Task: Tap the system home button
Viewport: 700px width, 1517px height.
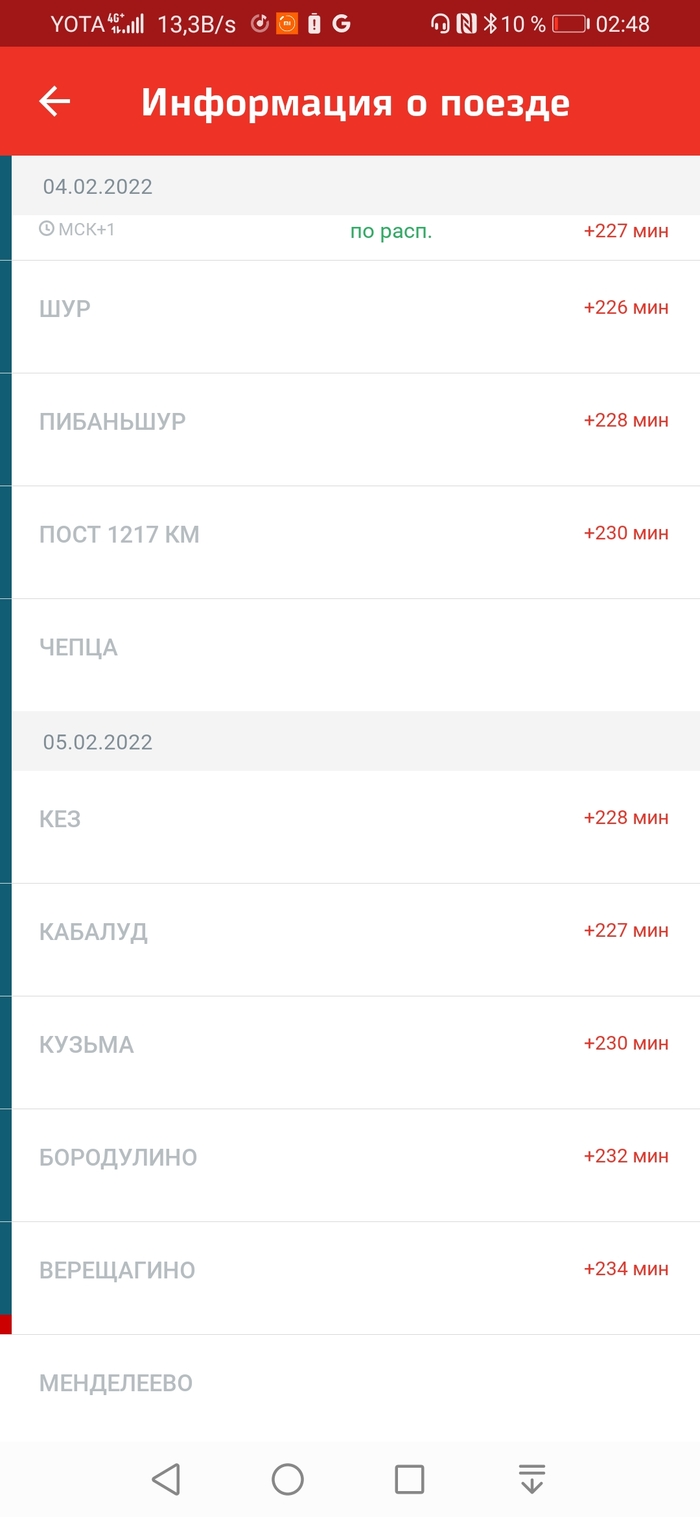Action: point(288,1478)
